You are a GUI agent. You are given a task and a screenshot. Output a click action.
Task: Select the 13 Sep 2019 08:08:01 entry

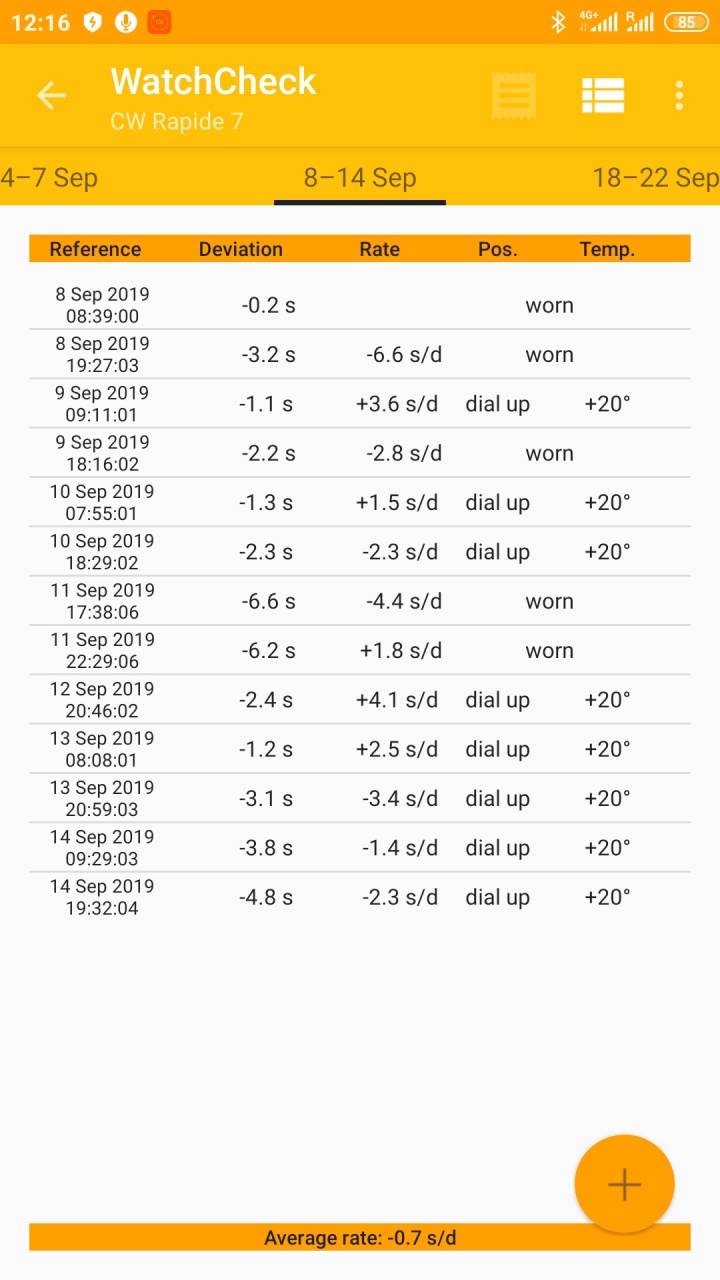(x=359, y=749)
